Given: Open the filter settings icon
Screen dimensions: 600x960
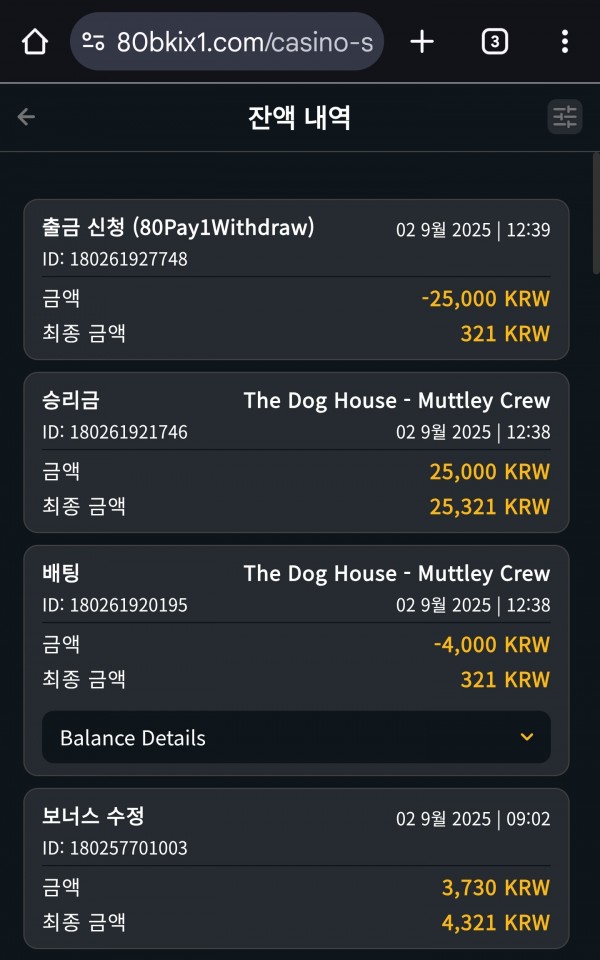Looking at the screenshot, I should pos(564,116).
